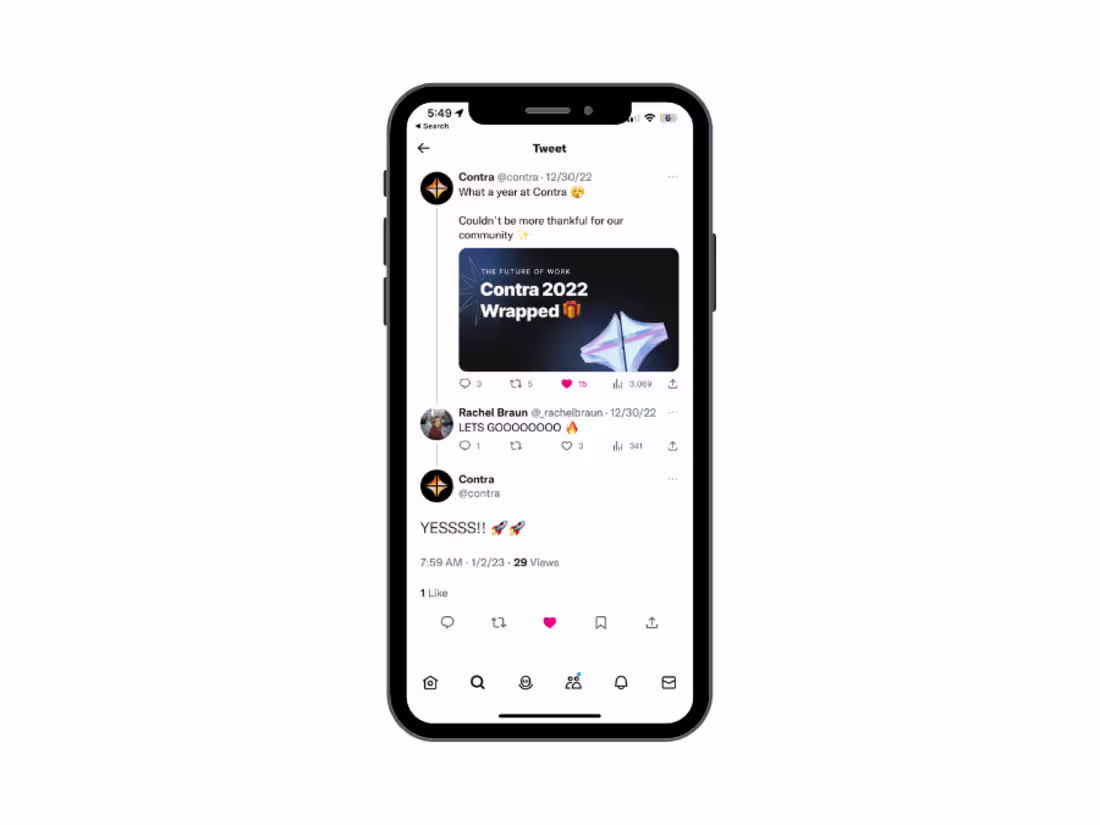The height and width of the screenshot is (825, 1100).
Task: Open the Contra 2022 Wrapped image
Action: pos(568,310)
